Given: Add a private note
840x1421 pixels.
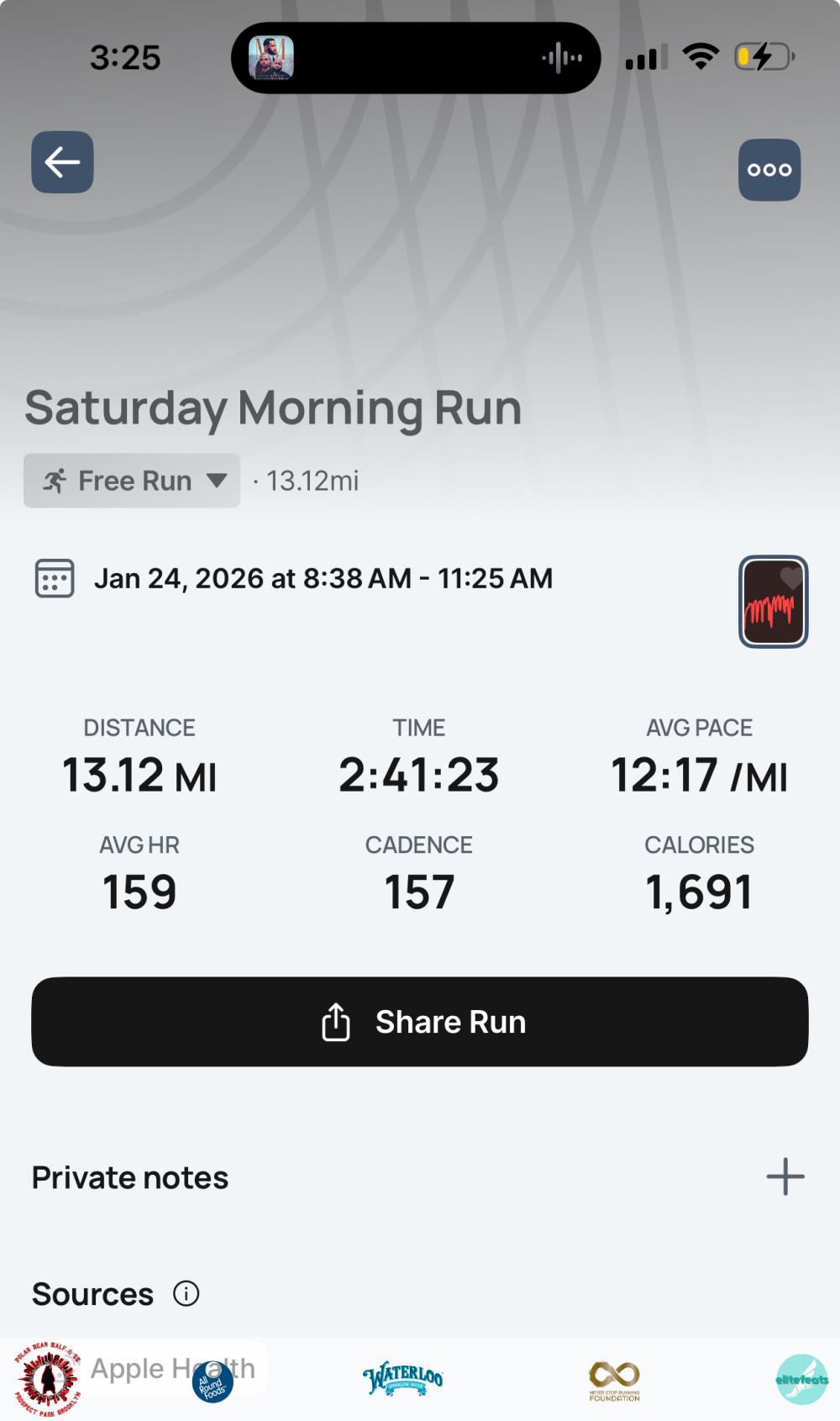Looking at the screenshot, I should pyautogui.click(x=785, y=1176).
